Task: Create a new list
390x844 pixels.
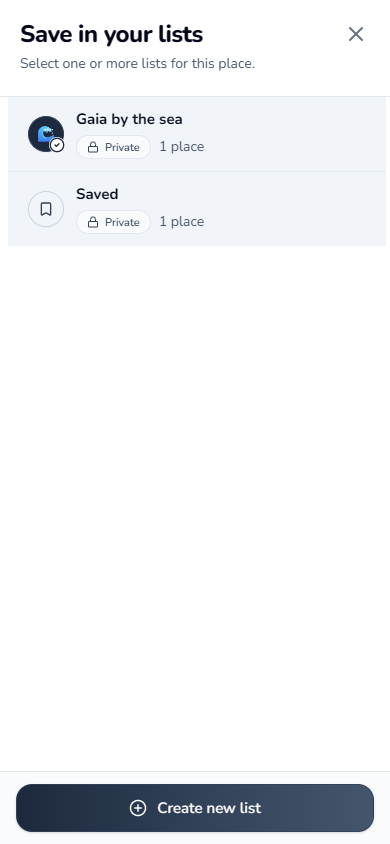Action: point(195,808)
